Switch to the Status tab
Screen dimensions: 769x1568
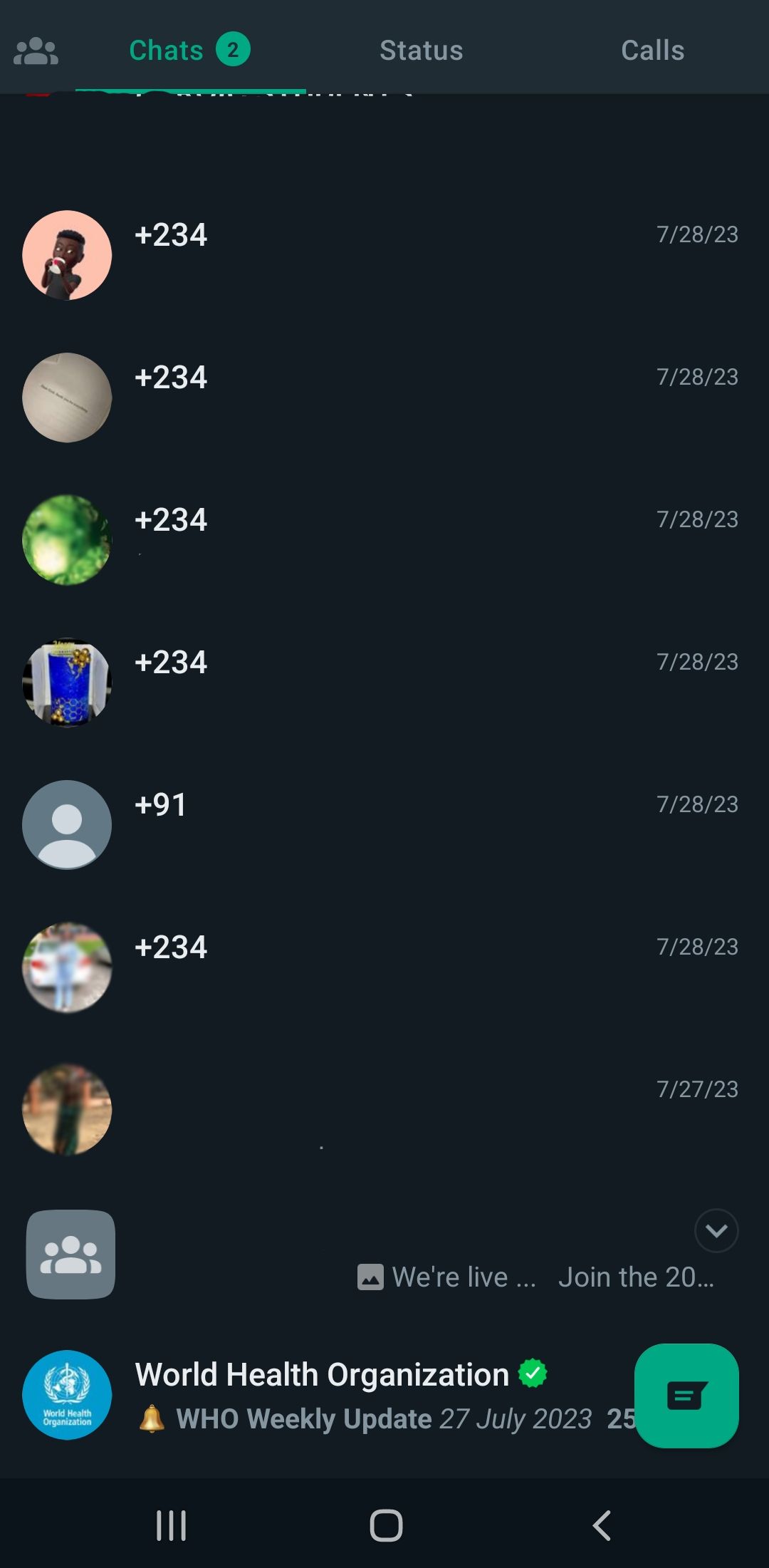click(421, 51)
